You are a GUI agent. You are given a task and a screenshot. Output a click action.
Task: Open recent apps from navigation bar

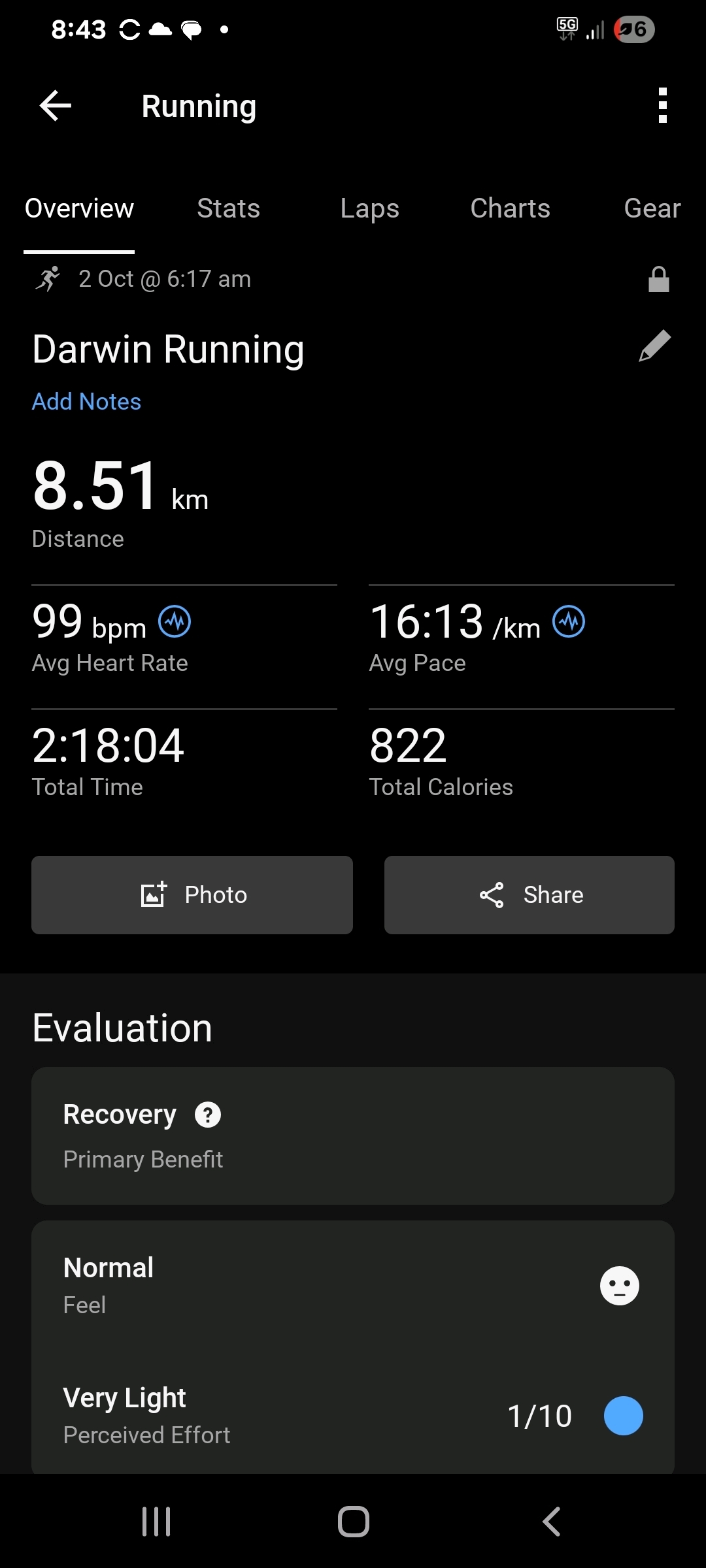[x=156, y=1522]
